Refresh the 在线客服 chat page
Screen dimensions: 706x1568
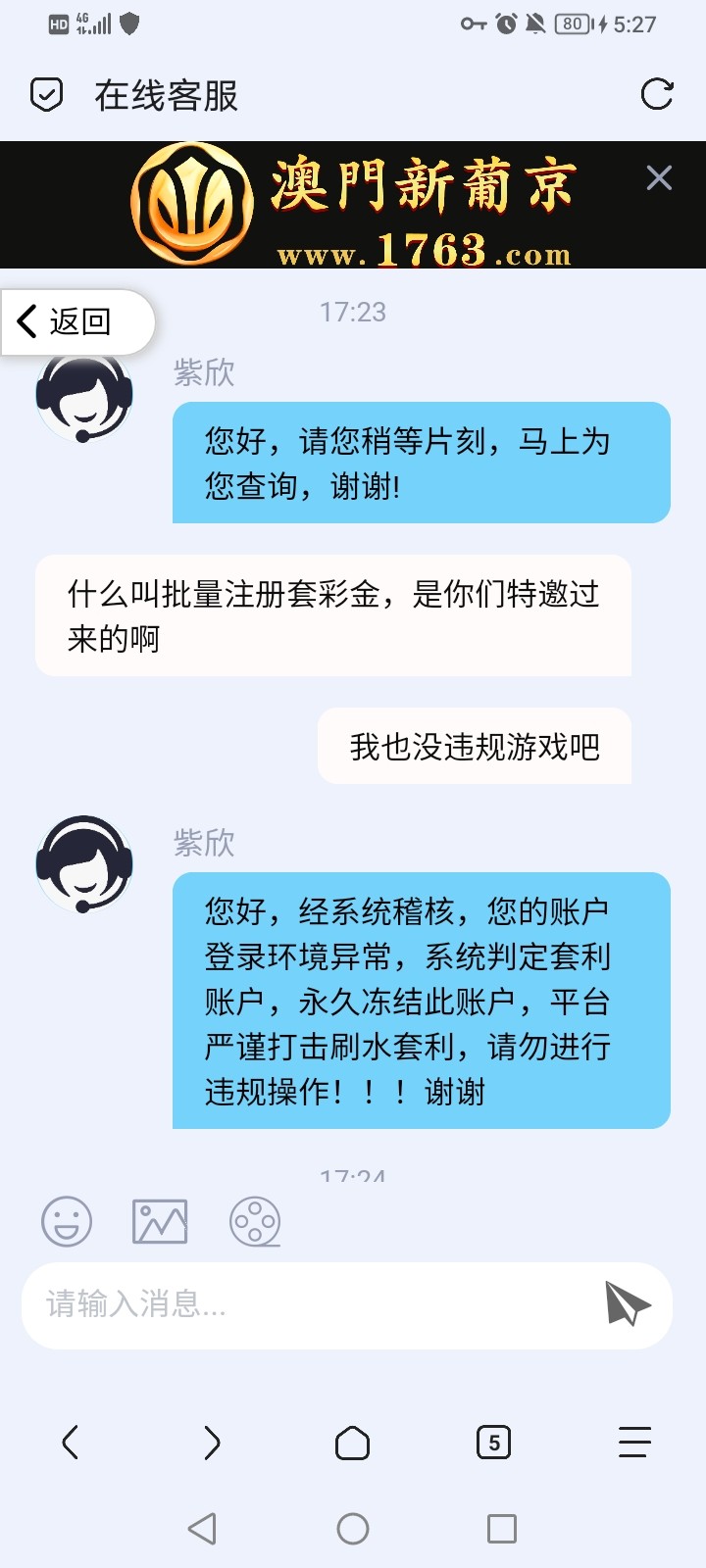tap(656, 95)
